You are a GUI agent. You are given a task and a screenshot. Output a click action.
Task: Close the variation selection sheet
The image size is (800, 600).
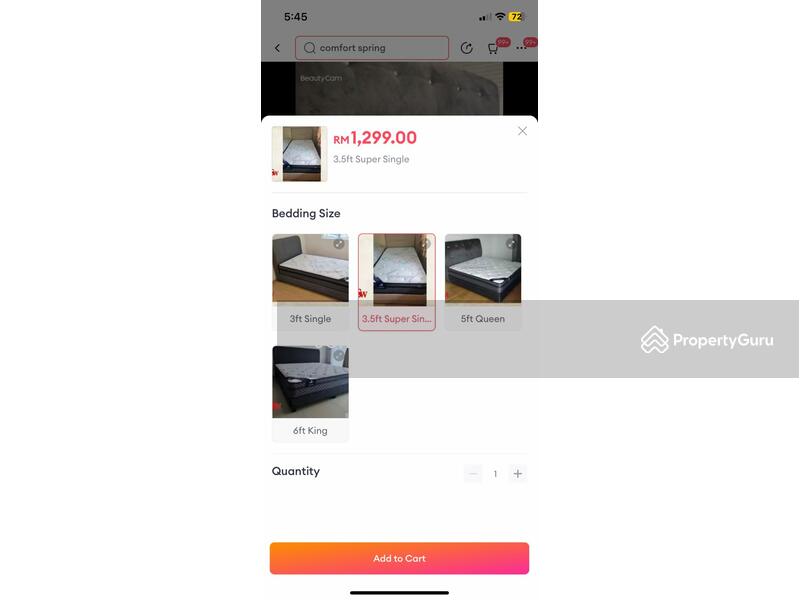tap(522, 131)
